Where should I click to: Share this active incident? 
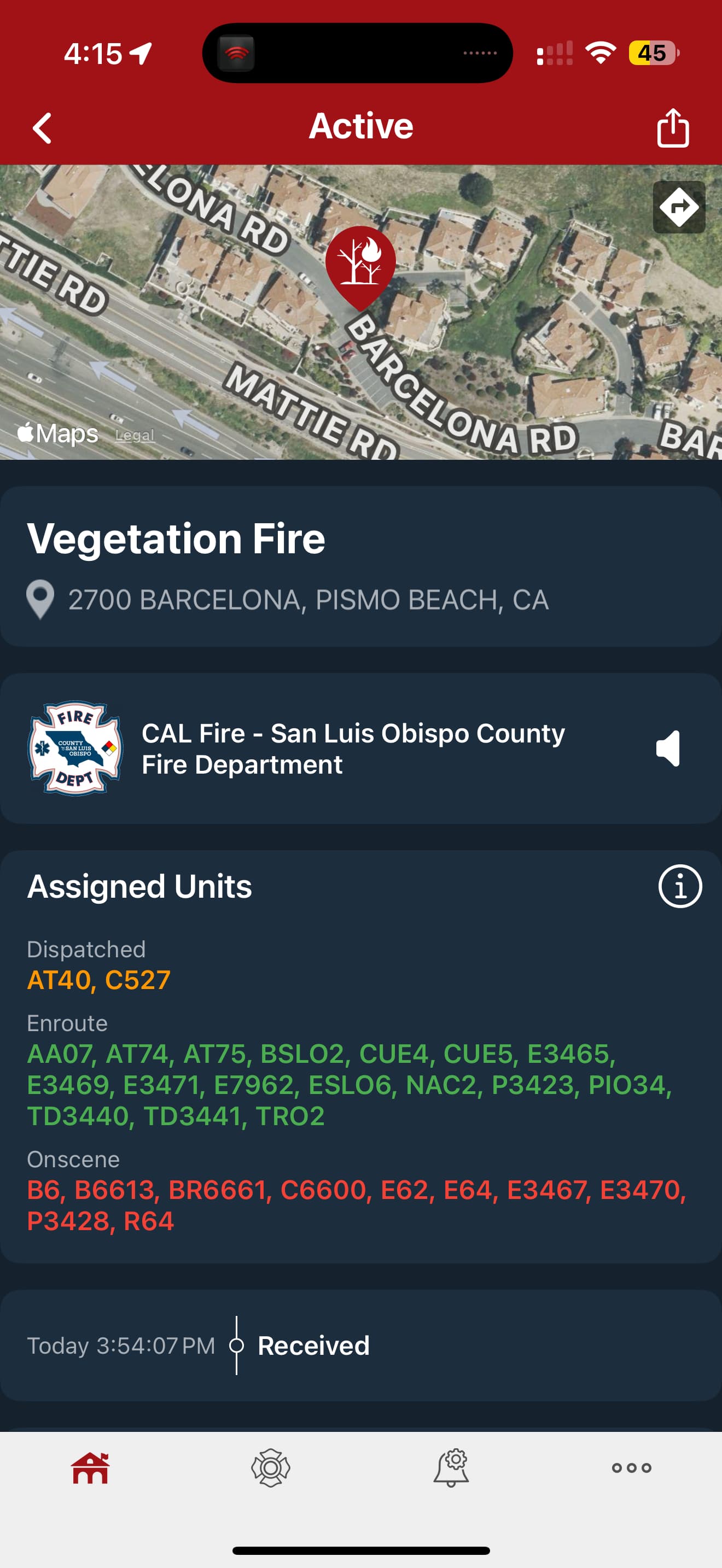673,127
